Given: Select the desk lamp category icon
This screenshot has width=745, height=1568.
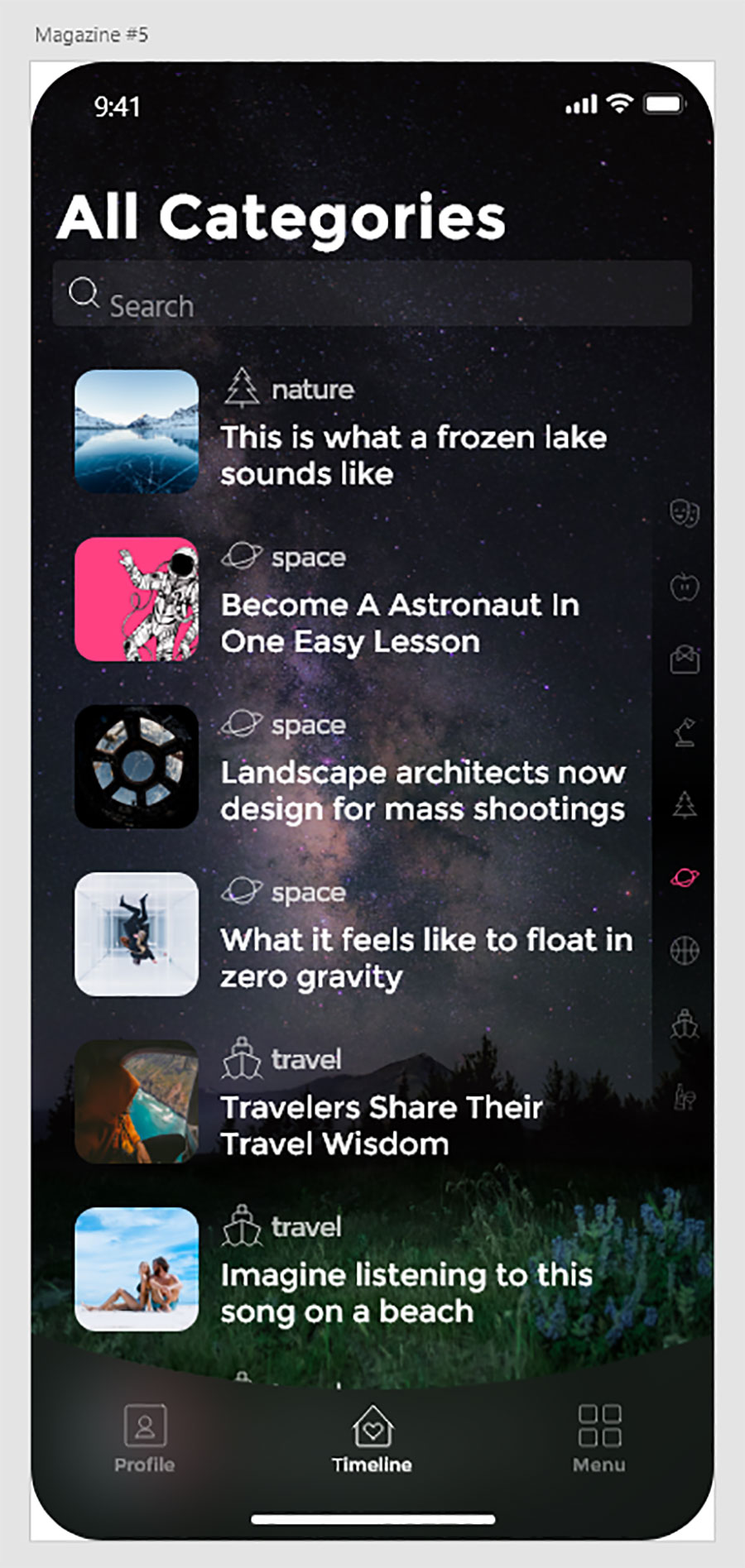Looking at the screenshot, I should pos(685,732).
